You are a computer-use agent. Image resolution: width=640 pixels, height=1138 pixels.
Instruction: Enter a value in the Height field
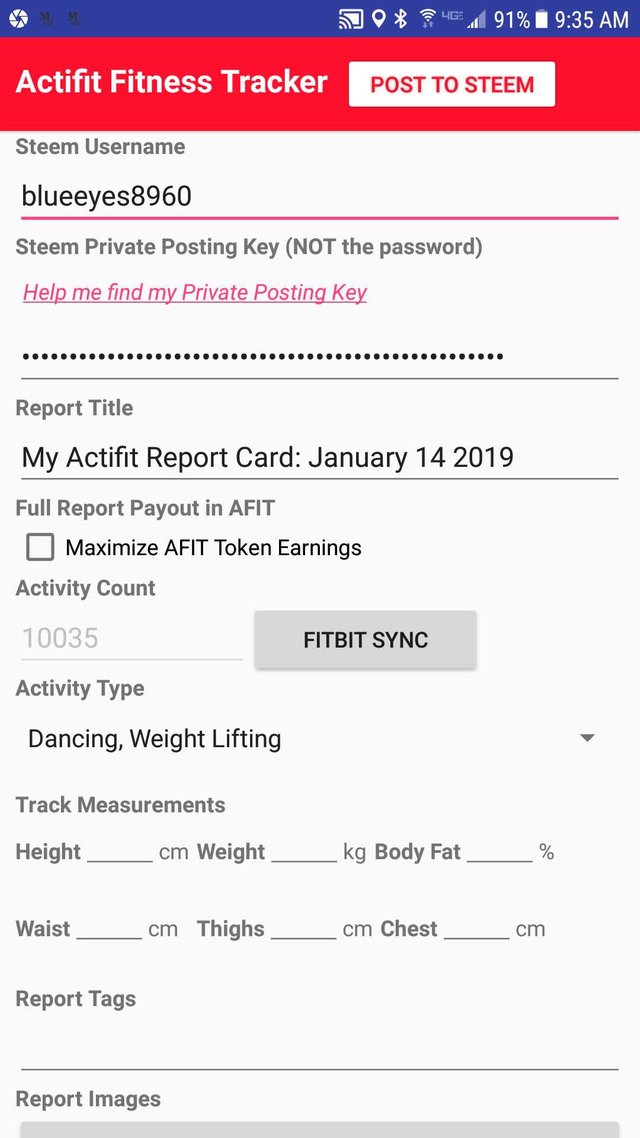coord(120,851)
